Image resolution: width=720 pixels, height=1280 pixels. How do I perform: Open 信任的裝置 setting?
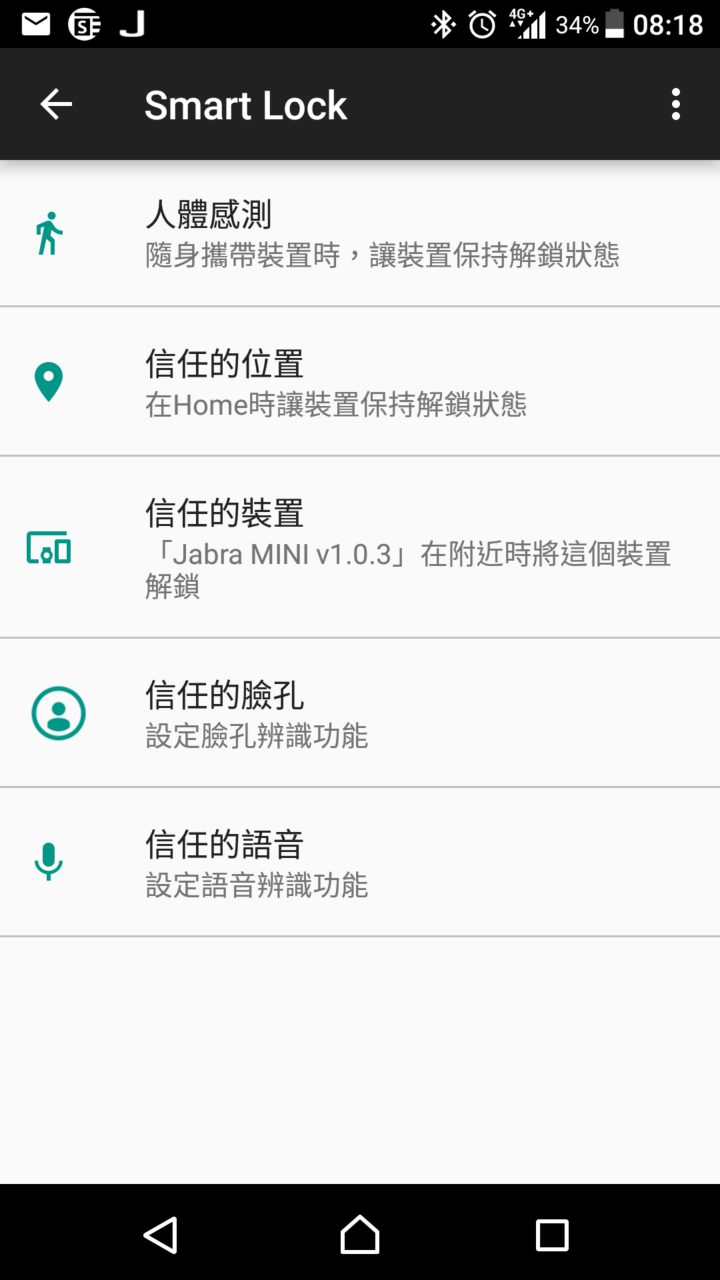(x=360, y=547)
